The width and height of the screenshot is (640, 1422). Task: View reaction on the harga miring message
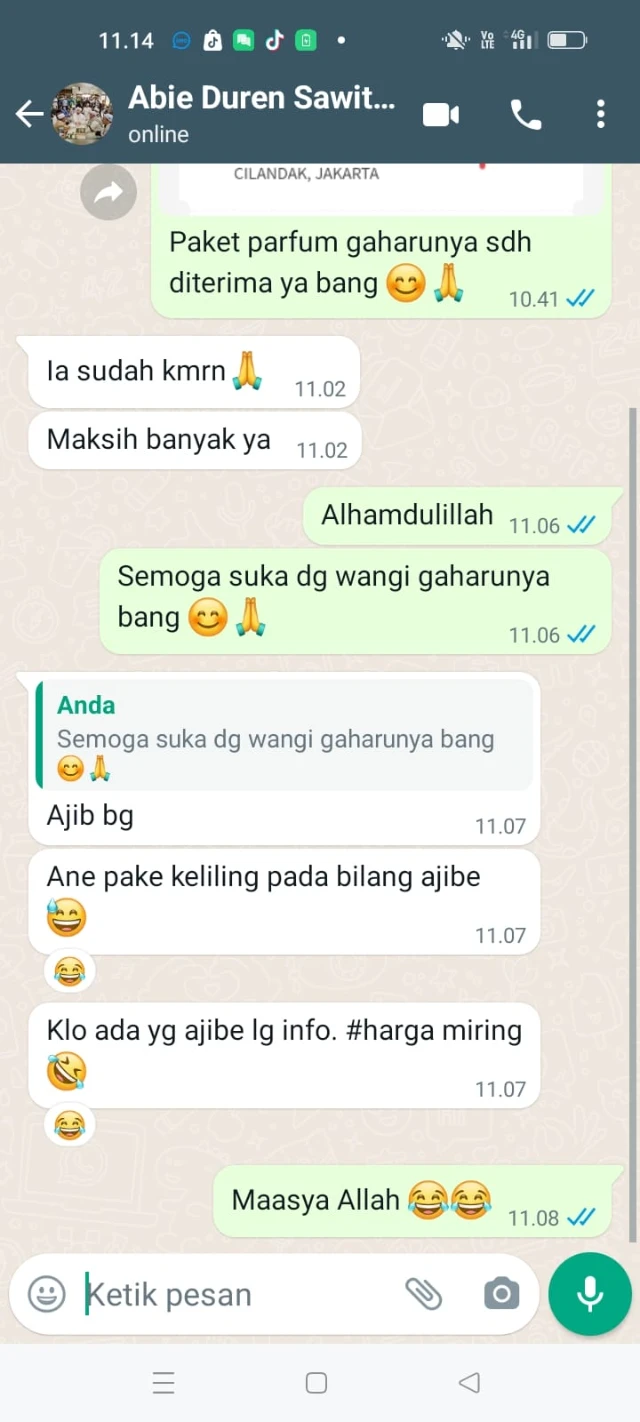[x=69, y=1126]
